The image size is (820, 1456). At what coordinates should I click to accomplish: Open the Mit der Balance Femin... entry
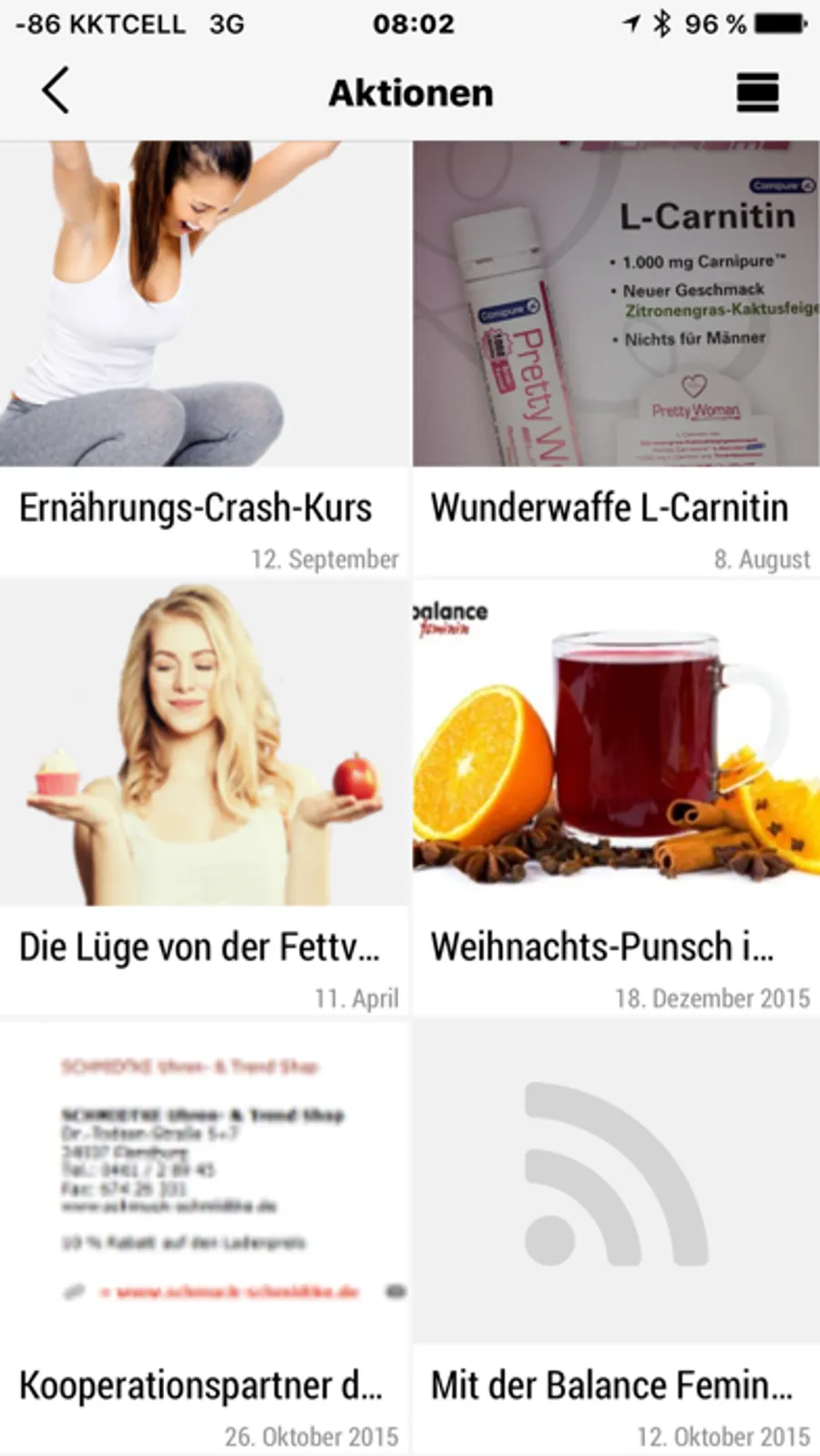click(616, 1235)
